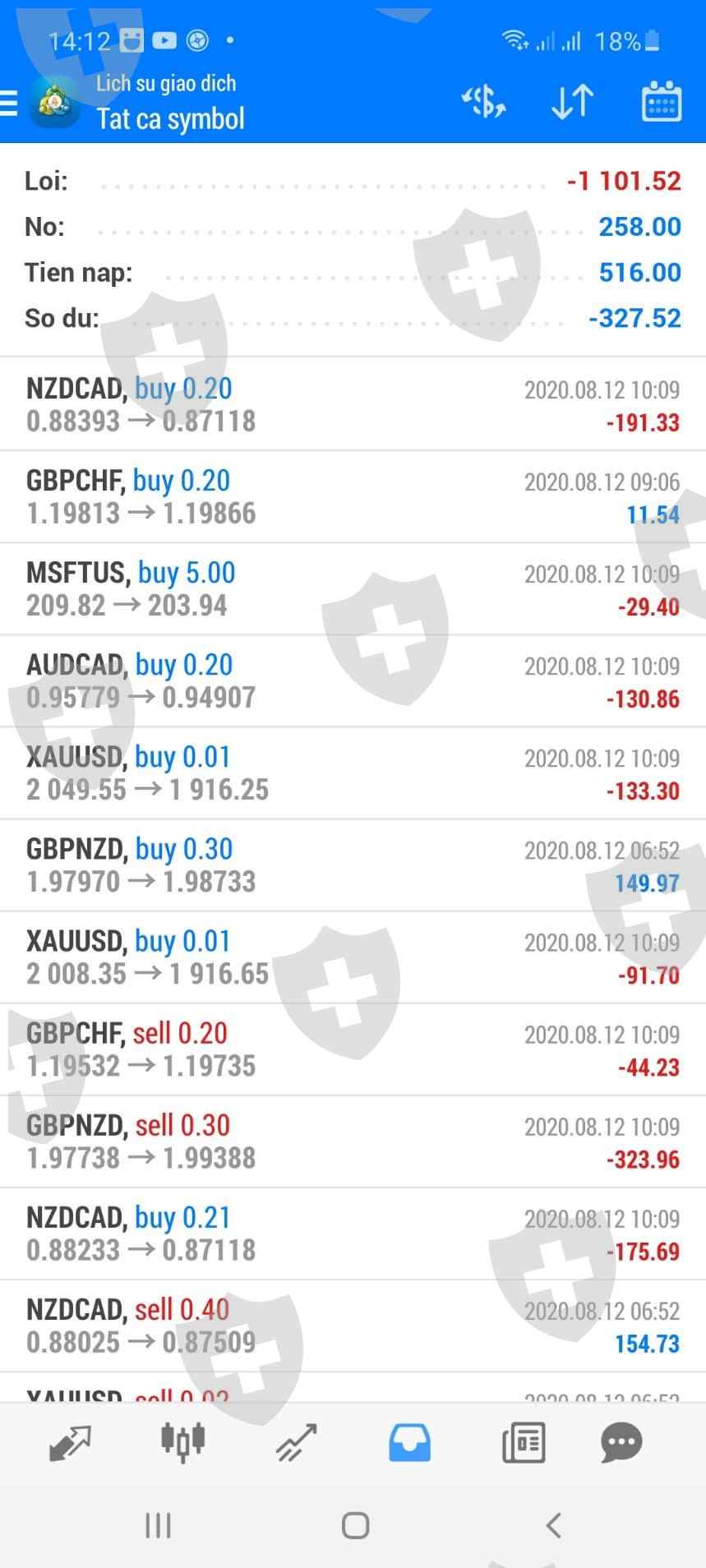
Task: Tap the sort arrows icon
Action: click(572, 103)
